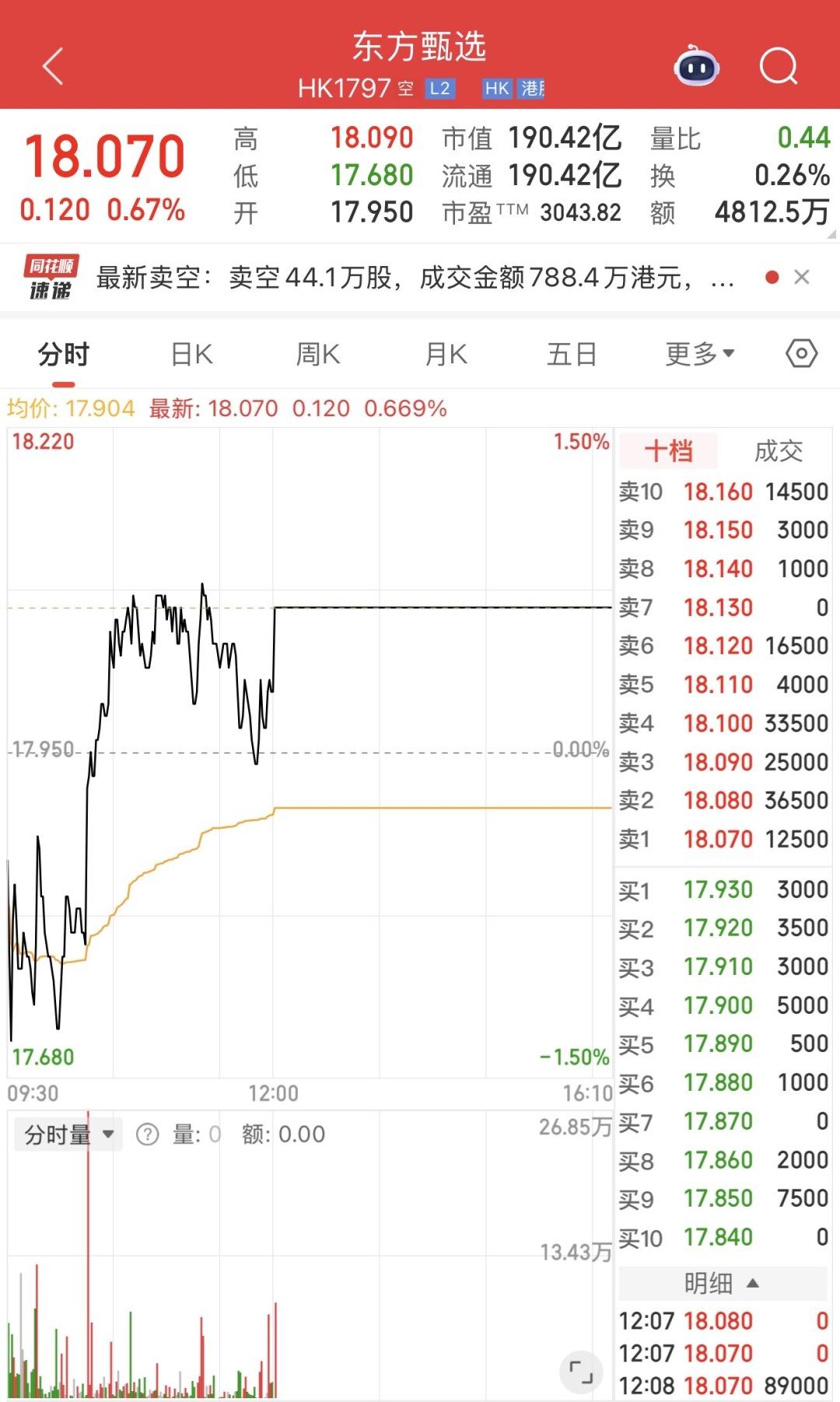Show the 十档 order book tab
The width and height of the screenshot is (840, 1402).
[669, 451]
